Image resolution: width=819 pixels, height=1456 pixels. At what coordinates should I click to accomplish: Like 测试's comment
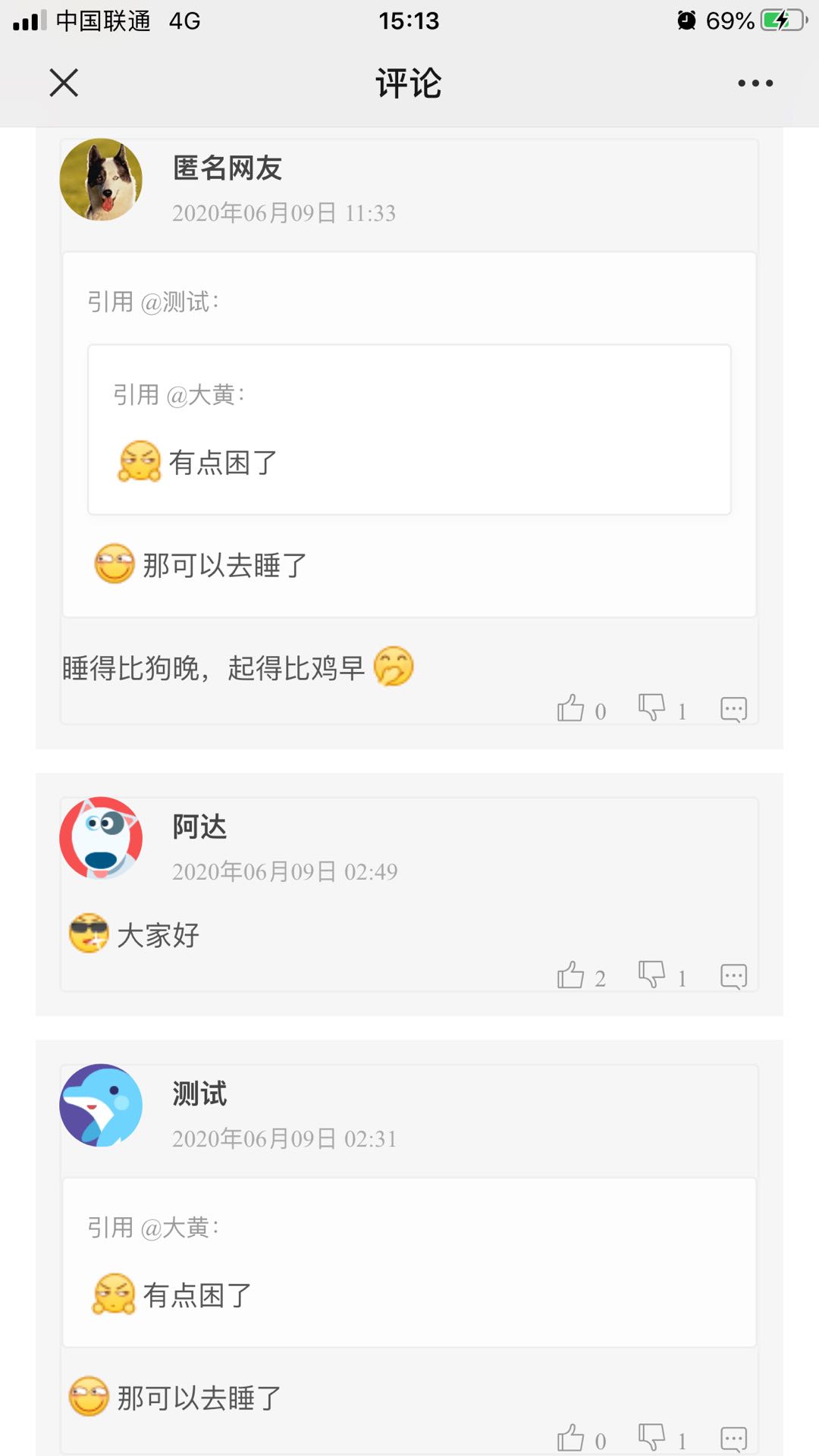571,1438
